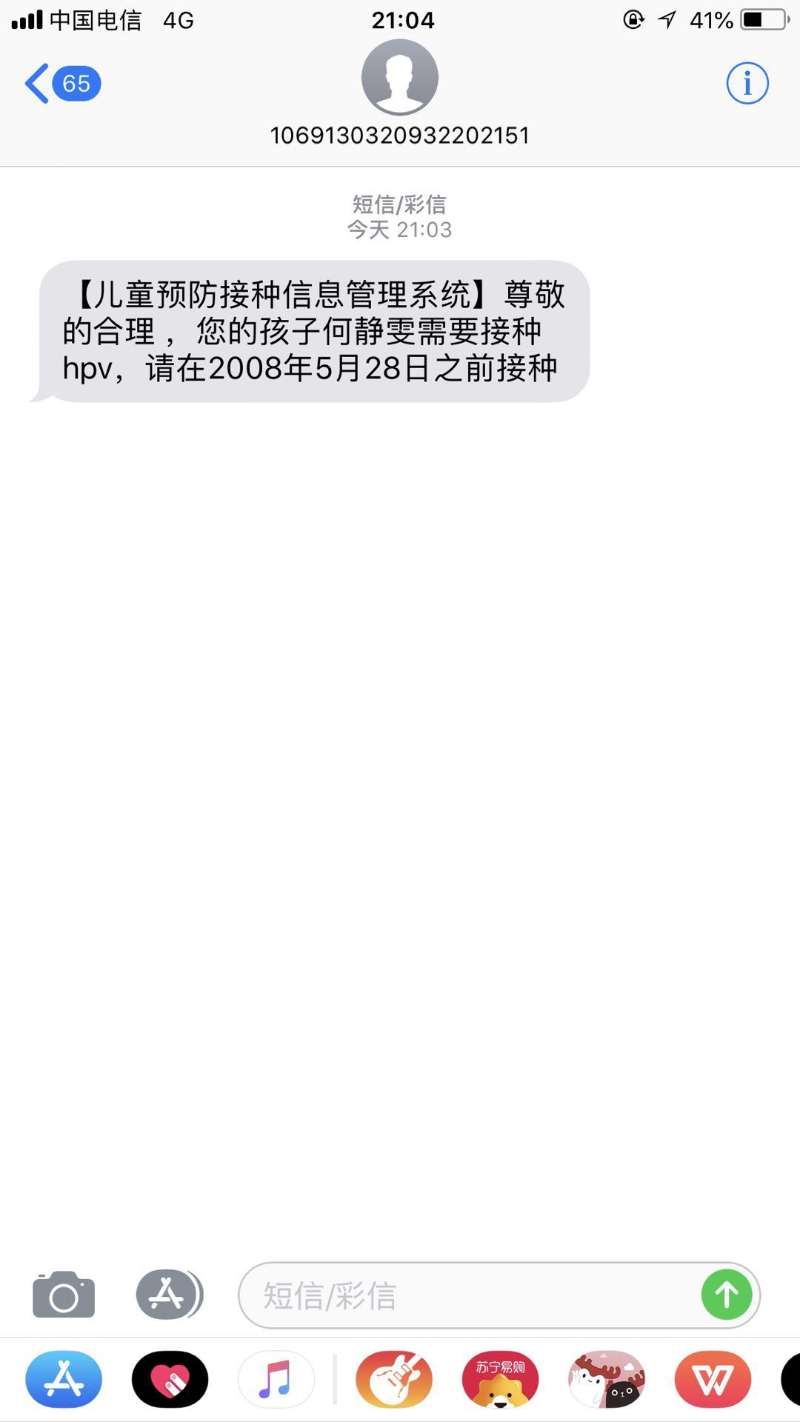Send the message with green arrow
The width and height of the screenshot is (800, 1422).
tap(726, 1296)
